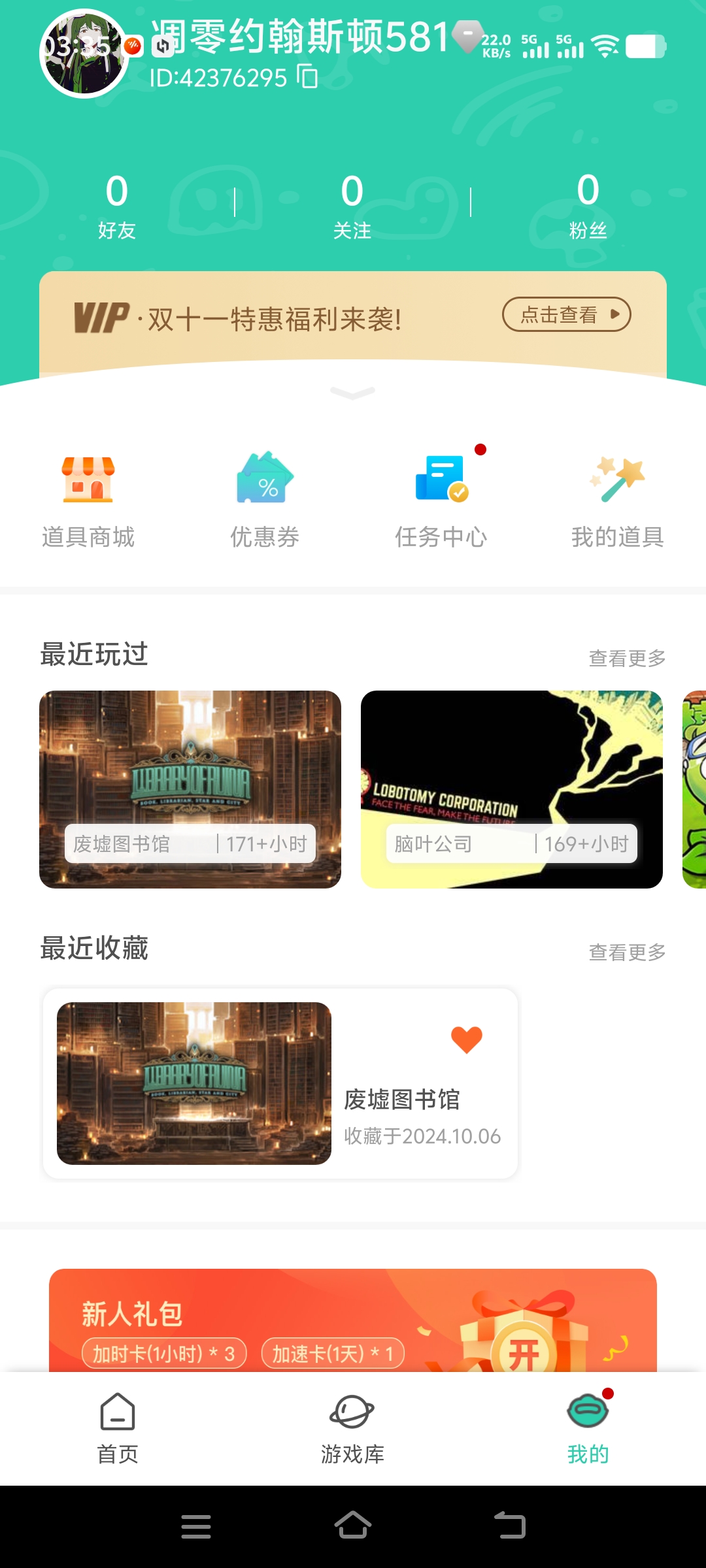706x1568 pixels.
Task: View 查看更多 for 最近收藏
Action: (627, 952)
